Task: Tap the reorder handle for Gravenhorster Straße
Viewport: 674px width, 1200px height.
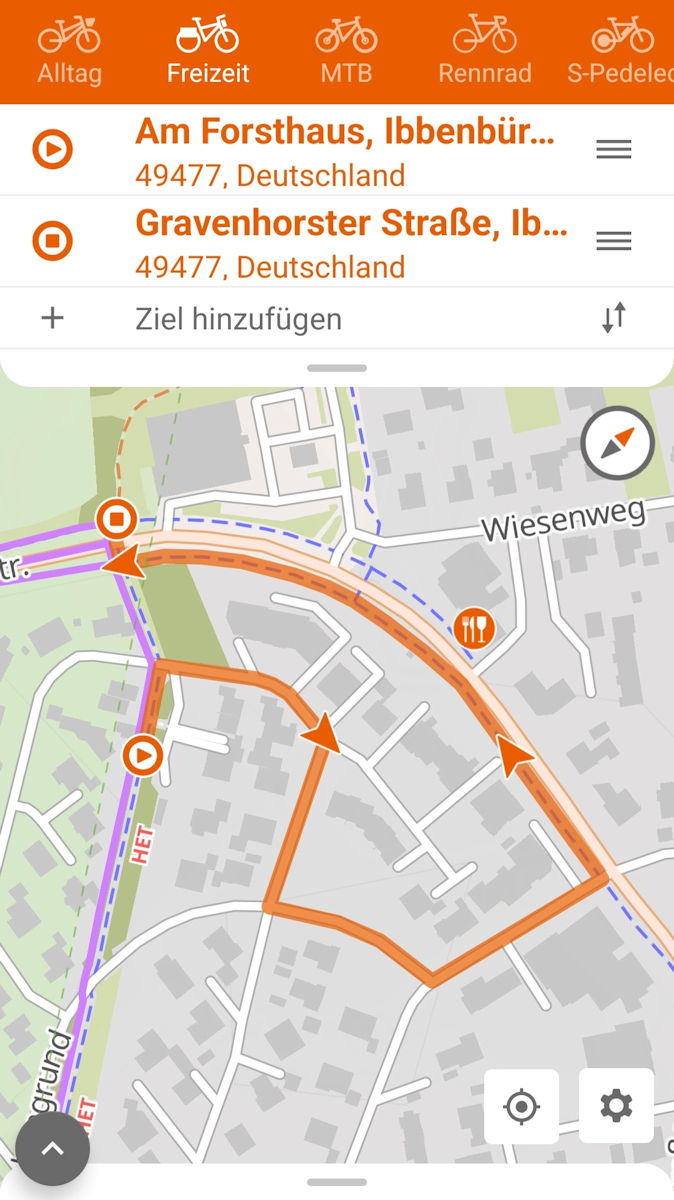Action: click(x=614, y=241)
